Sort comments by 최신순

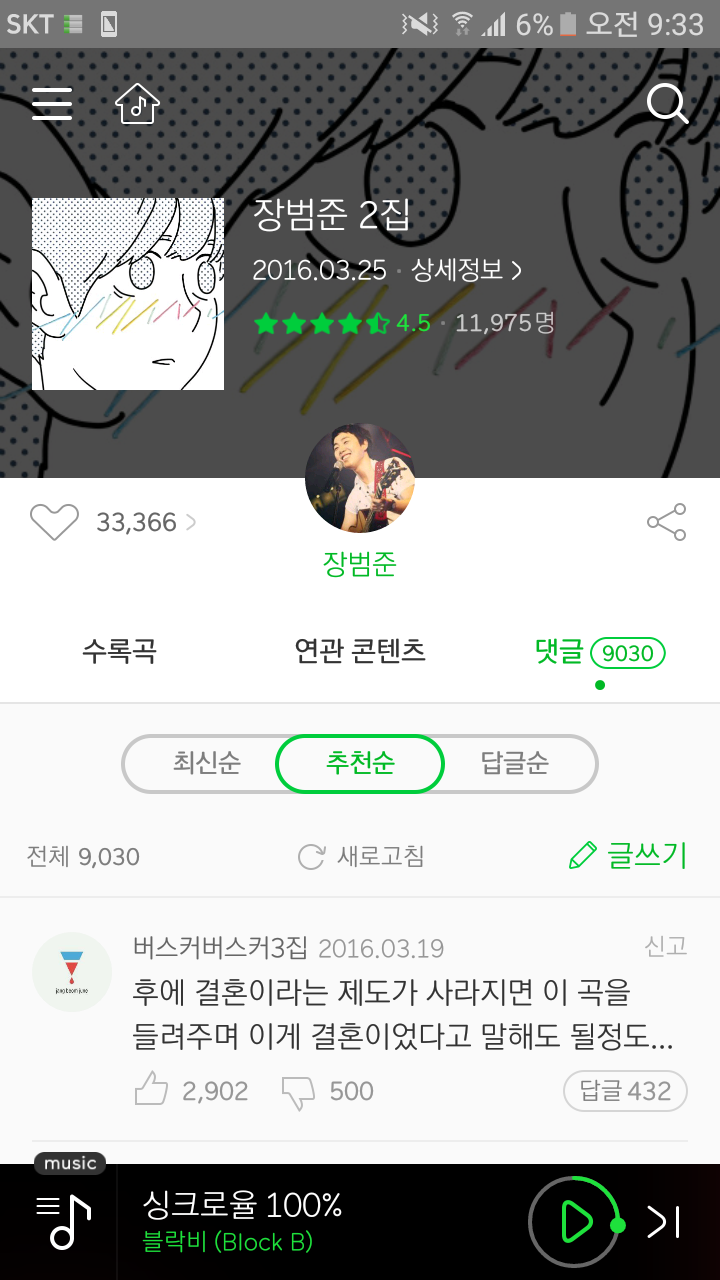click(x=207, y=764)
